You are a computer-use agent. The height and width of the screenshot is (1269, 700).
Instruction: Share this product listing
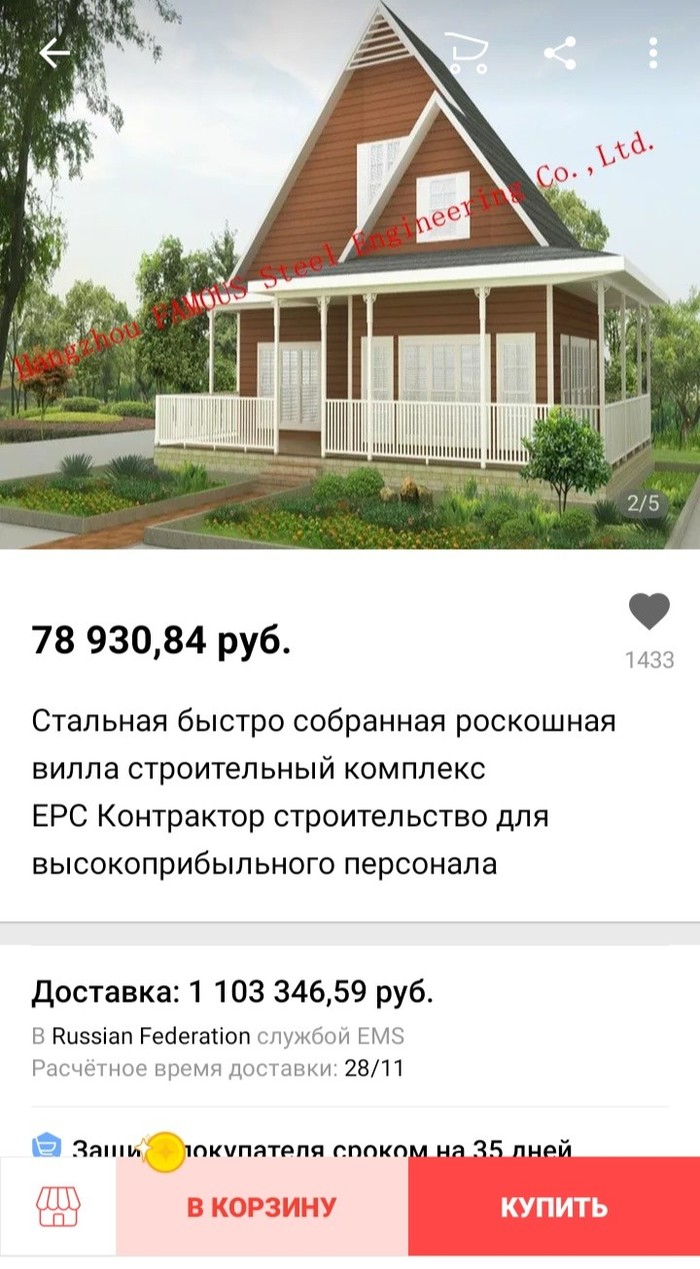tap(560, 53)
